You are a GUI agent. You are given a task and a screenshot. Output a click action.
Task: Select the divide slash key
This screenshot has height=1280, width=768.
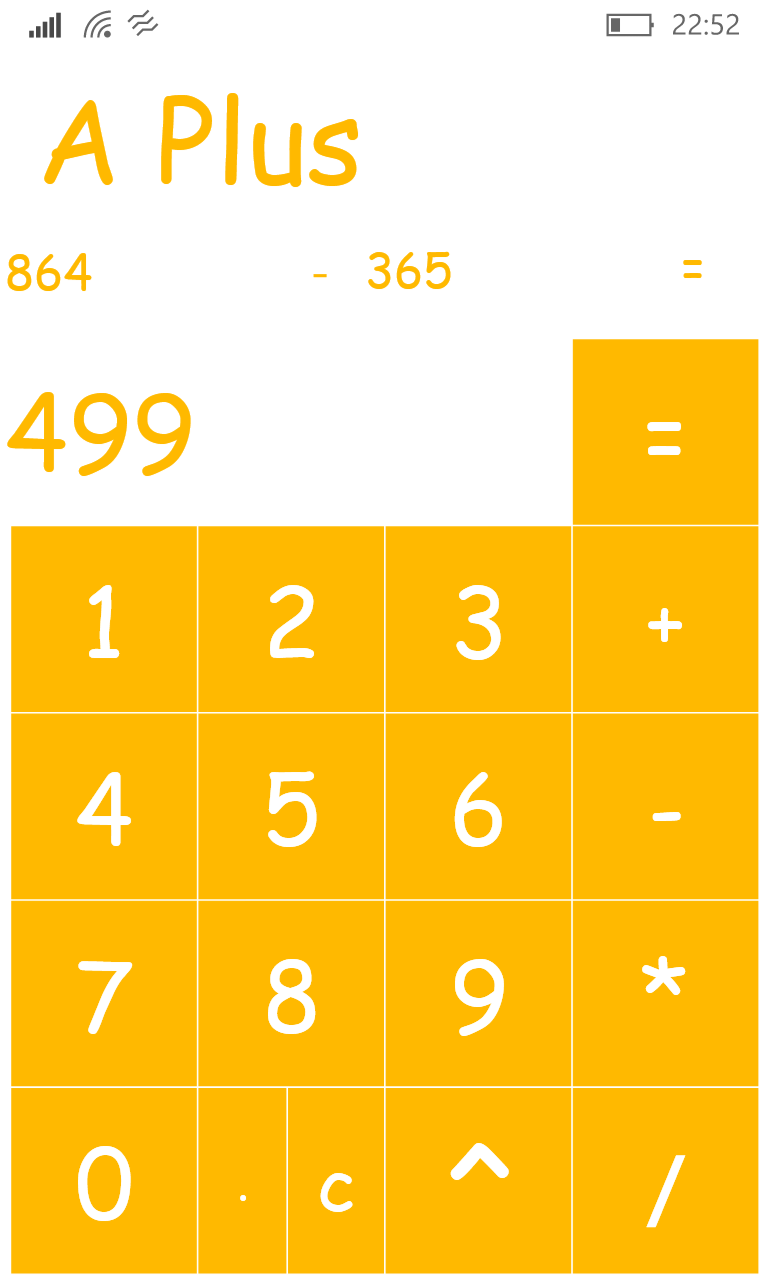point(665,1180)
